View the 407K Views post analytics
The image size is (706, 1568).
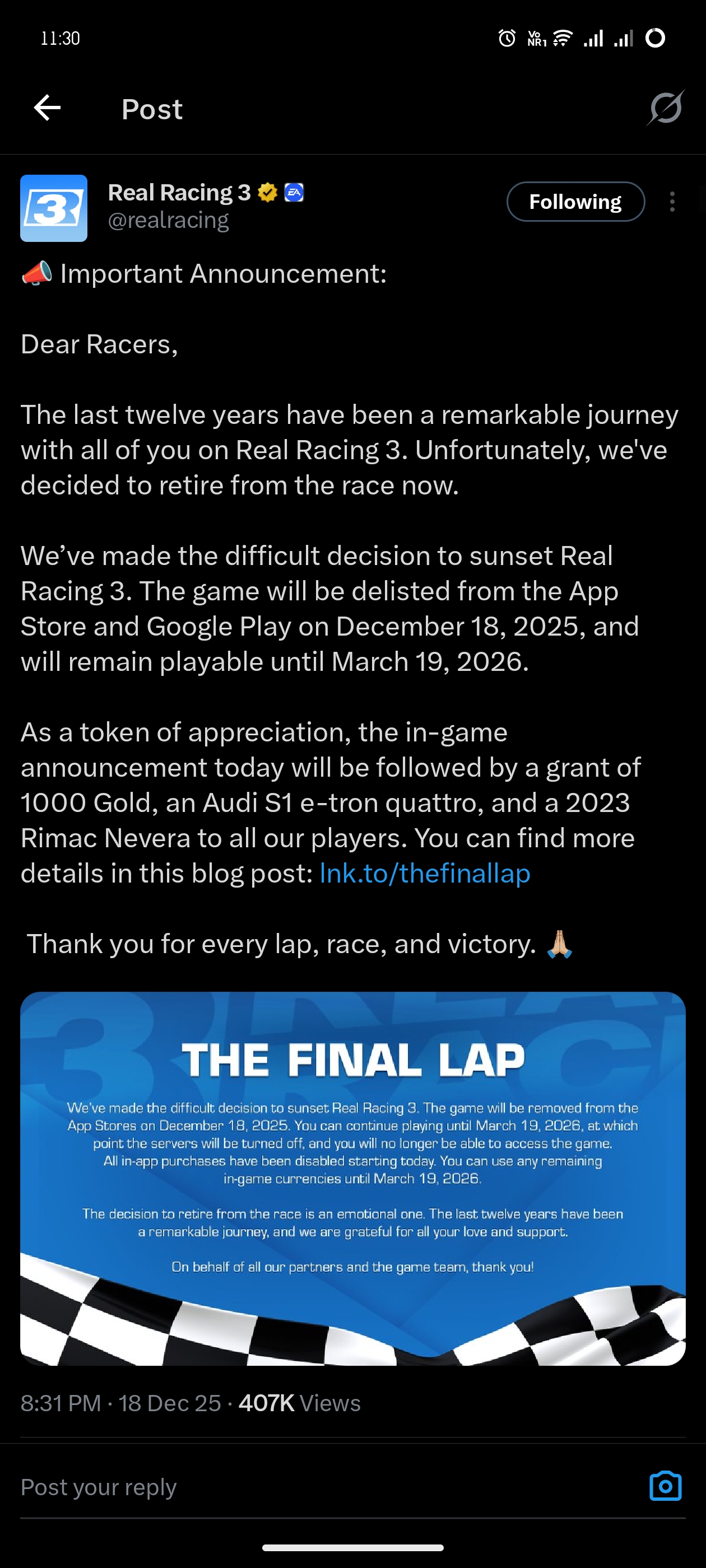click(299, 1403)
